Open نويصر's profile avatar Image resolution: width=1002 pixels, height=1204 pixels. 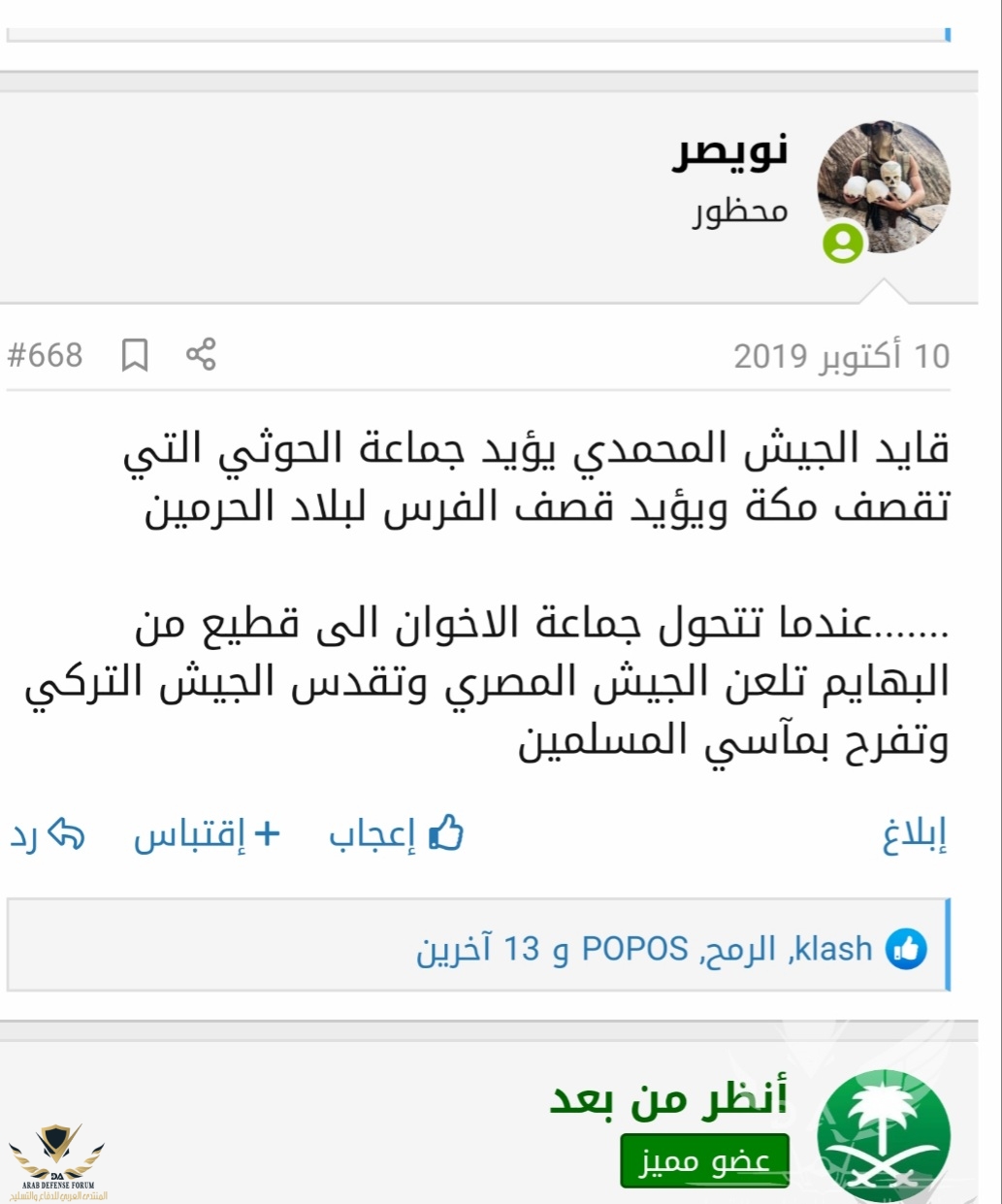pyautogui.click(x=883, y=187)
